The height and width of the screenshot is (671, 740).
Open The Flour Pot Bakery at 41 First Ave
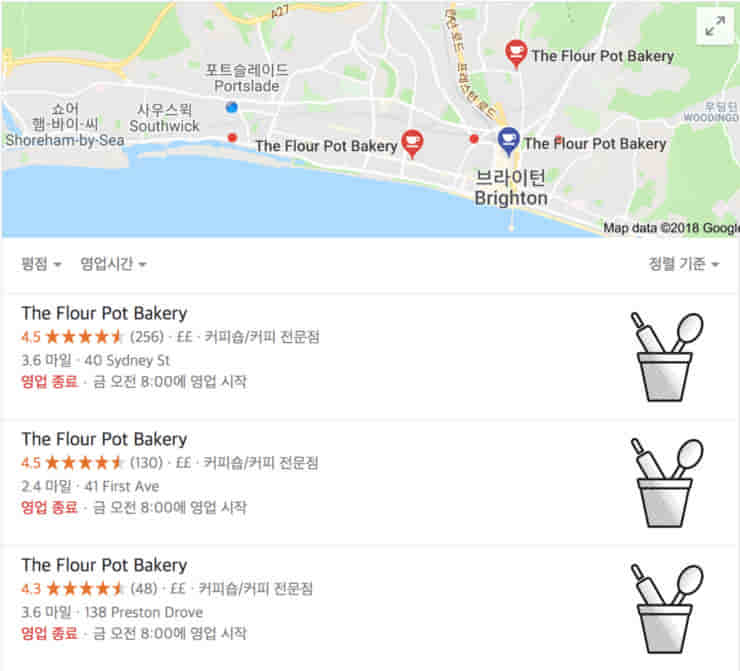pyautogui.click(x=104, y=439)
